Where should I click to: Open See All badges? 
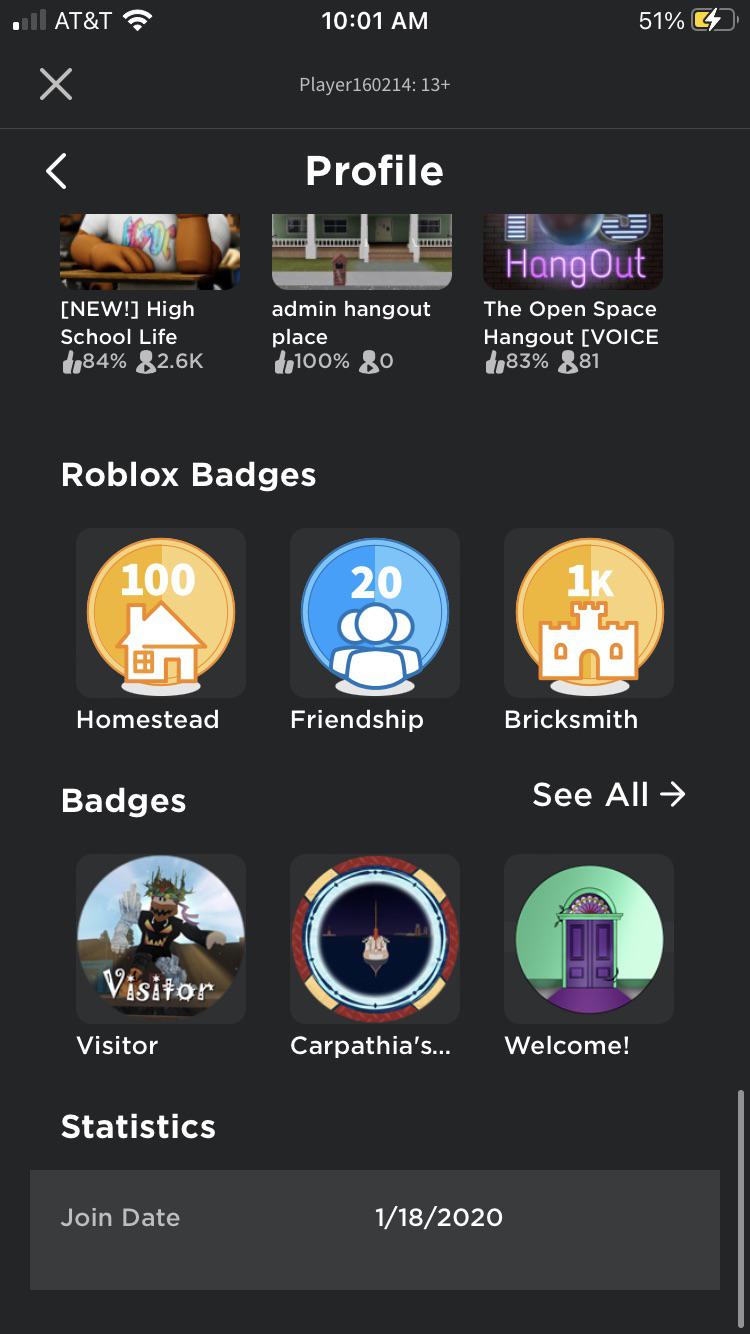pos(609,794)
